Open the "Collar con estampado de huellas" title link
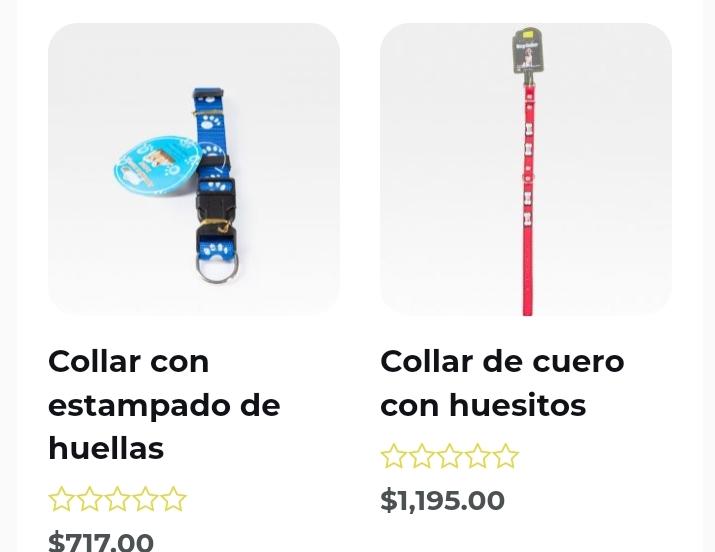The width and height of the screenshot is (715, 552). pyautogui.click(x=164, y=404)
